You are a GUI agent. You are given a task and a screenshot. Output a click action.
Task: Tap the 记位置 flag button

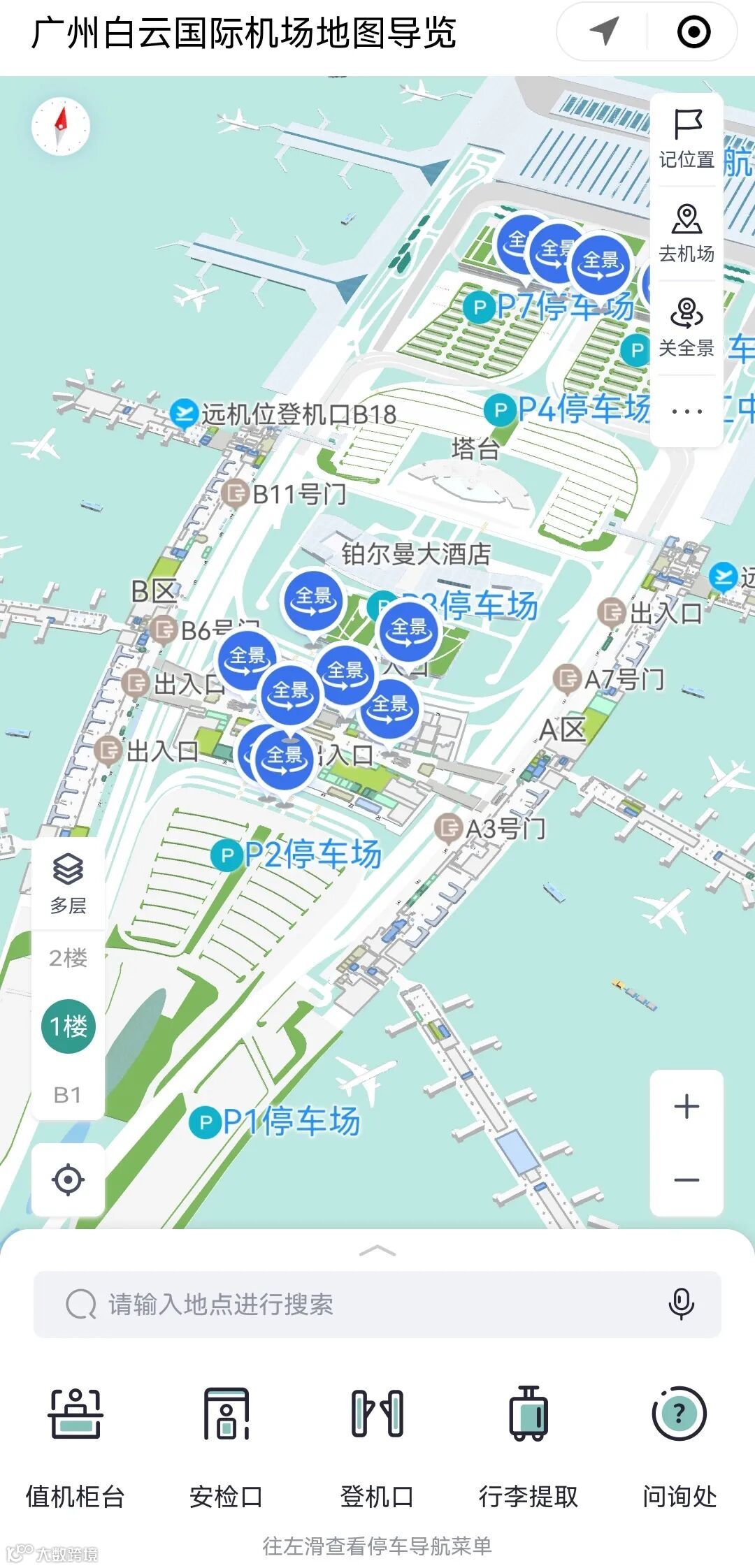pyautogui.click(x=686, y=139)
